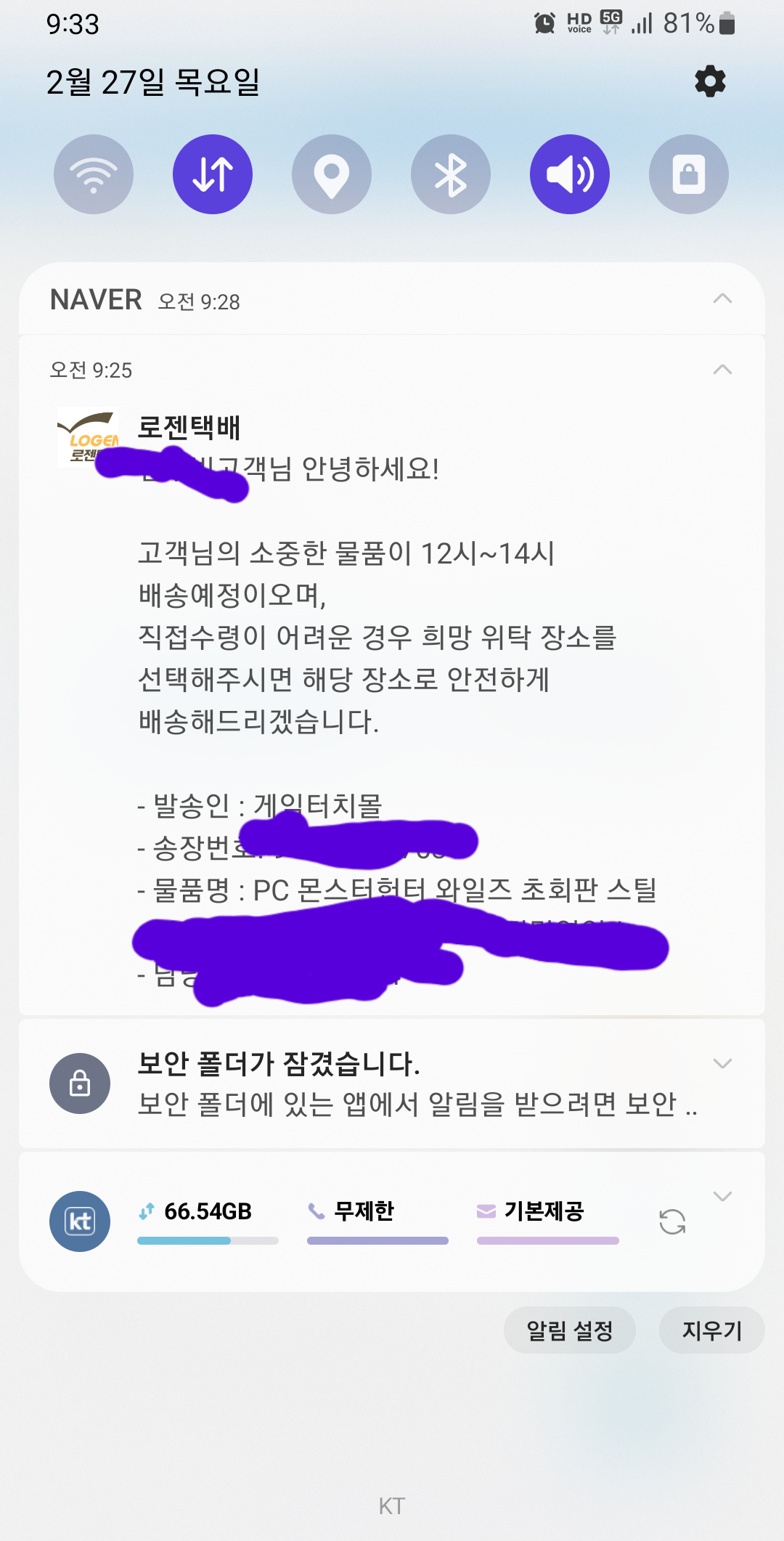
Task: Open 알림 설정
Action: [570, 1330]
